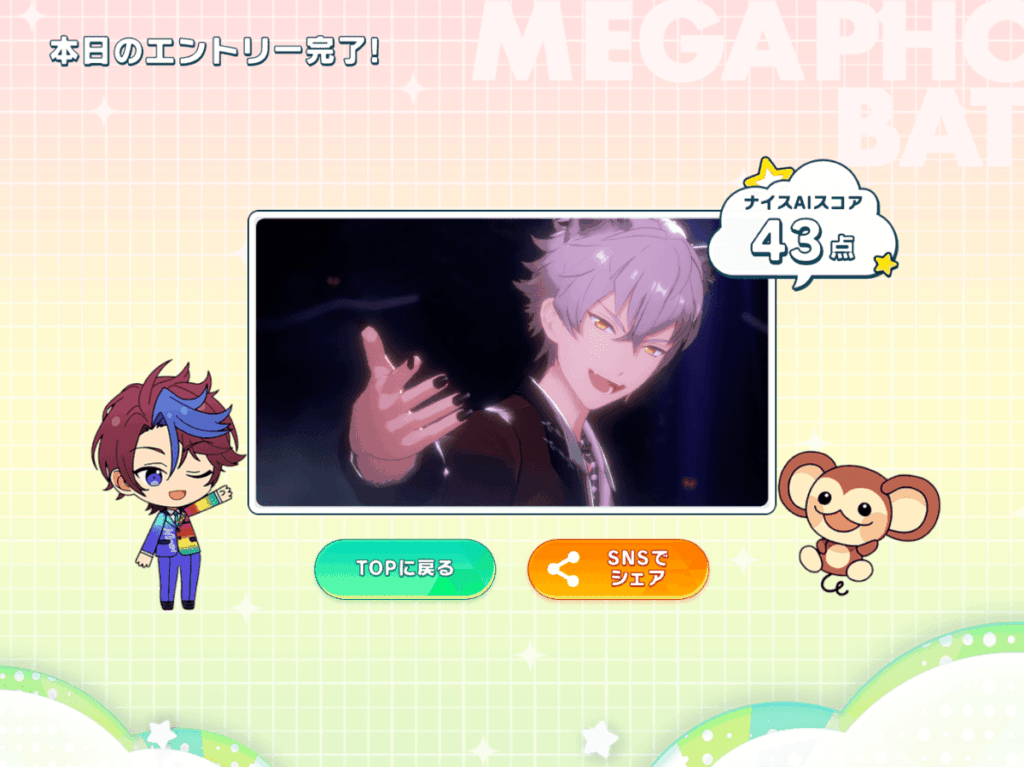Tap the TOPに戻る button
The width and height of the screenshot is (1024, 767).
pos(405,569)
